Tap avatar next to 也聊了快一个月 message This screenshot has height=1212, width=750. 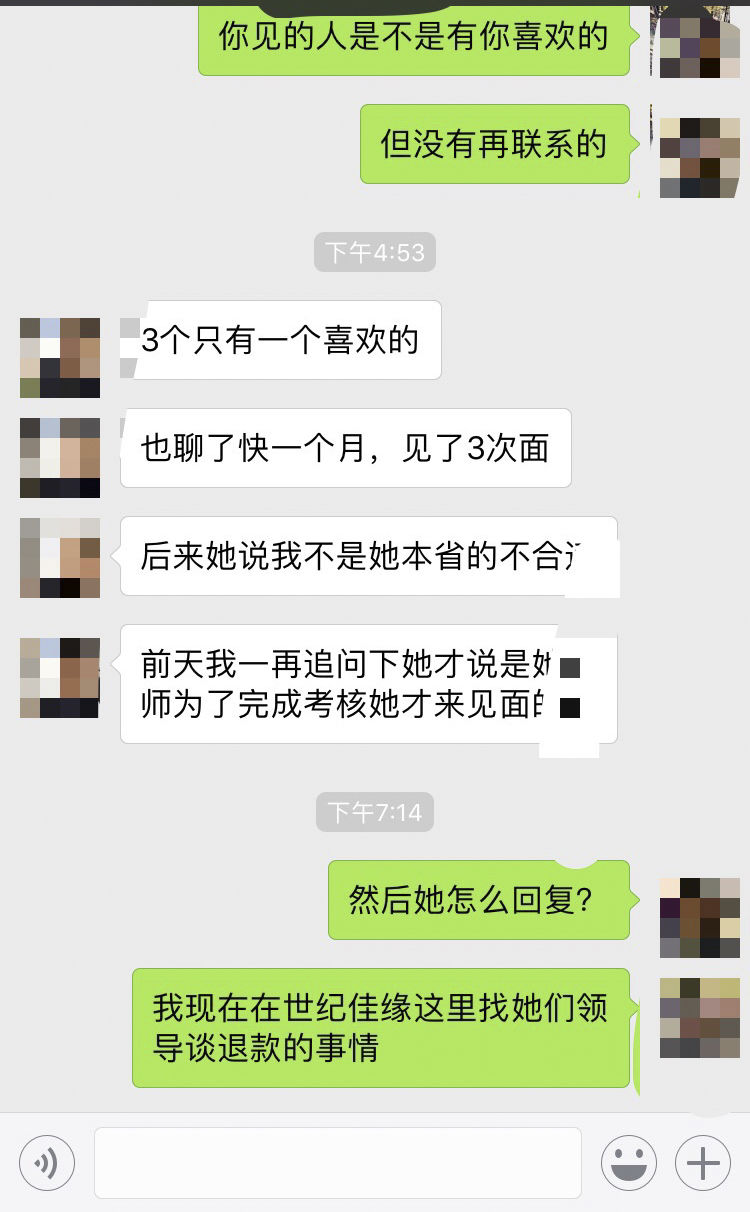pos(60,458)
